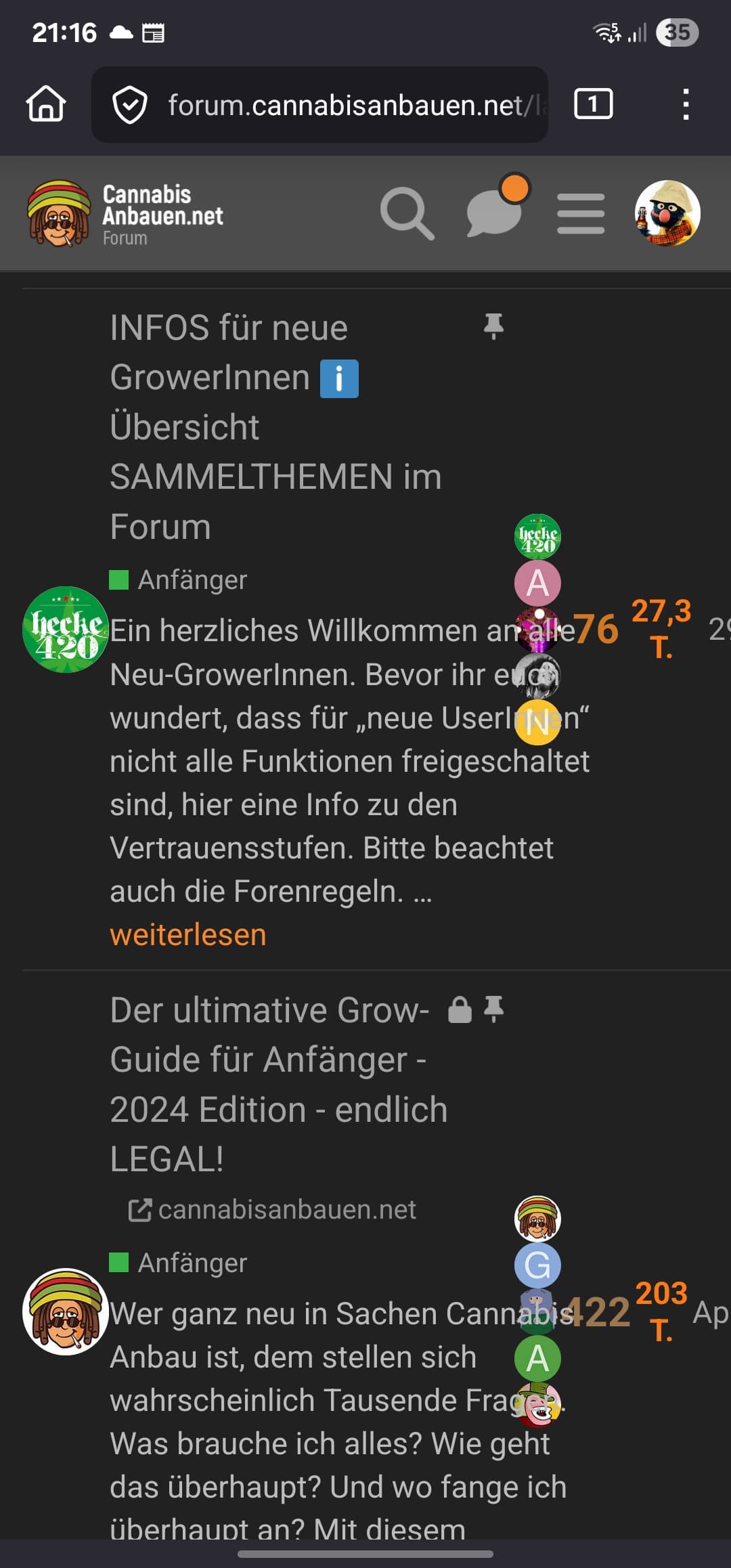Open the 76 replies count

coord(596,629)
